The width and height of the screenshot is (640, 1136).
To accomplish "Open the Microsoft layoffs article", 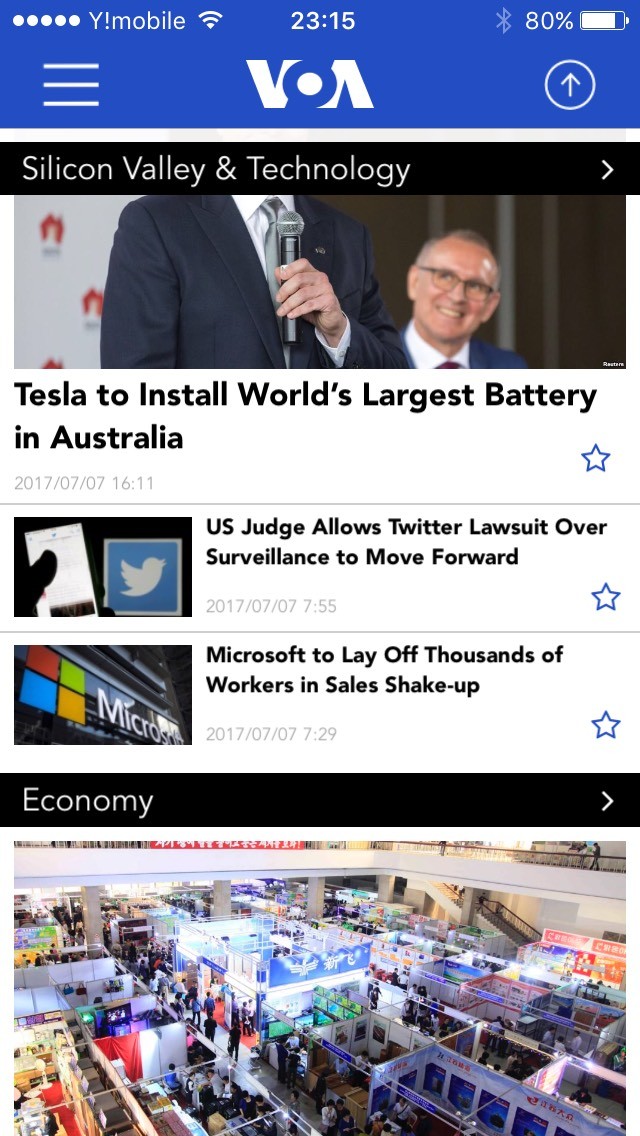I will [x=384, y=670].
